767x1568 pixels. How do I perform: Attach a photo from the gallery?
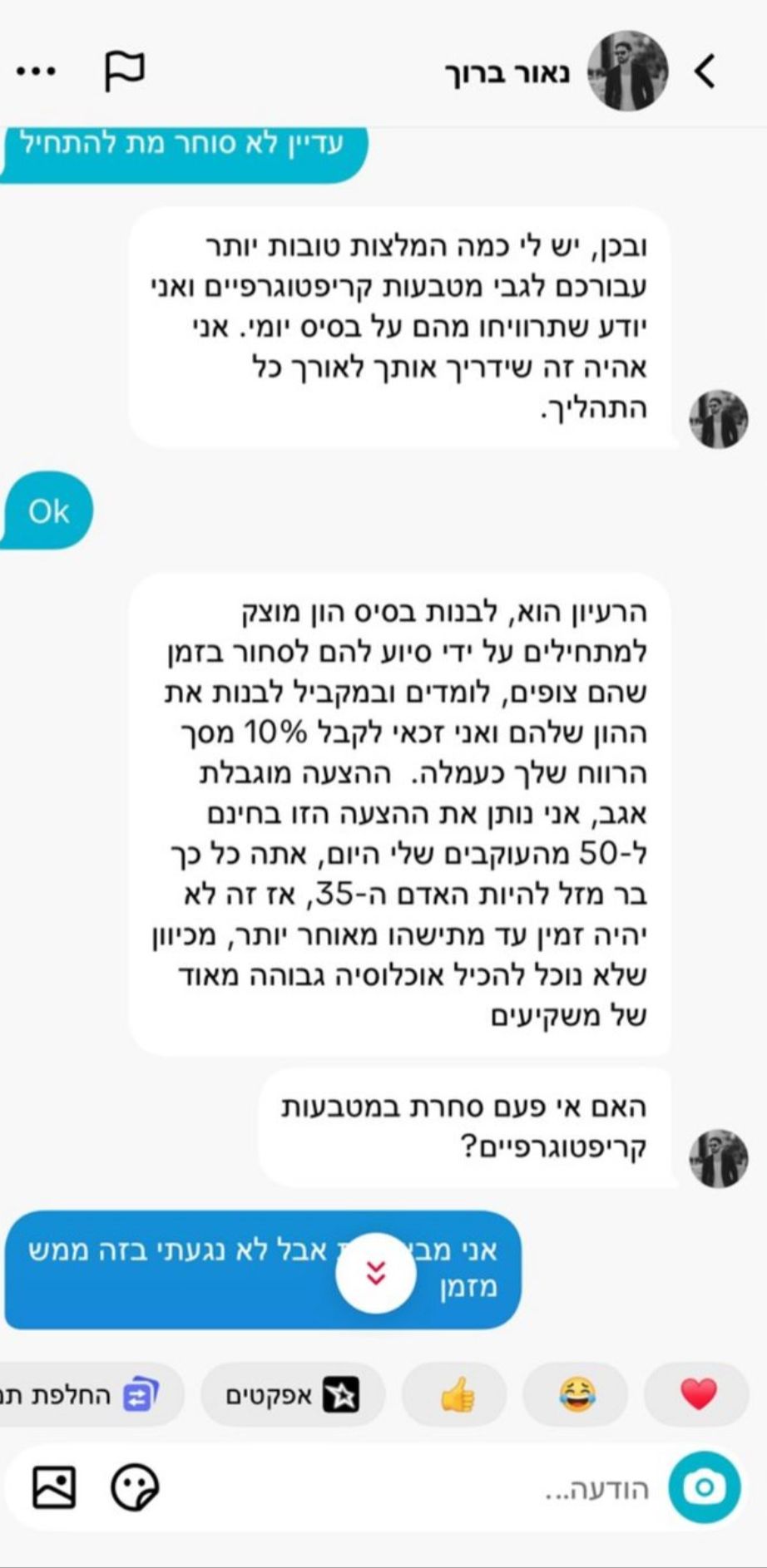pyautogui.click(x=54, y=1487)
